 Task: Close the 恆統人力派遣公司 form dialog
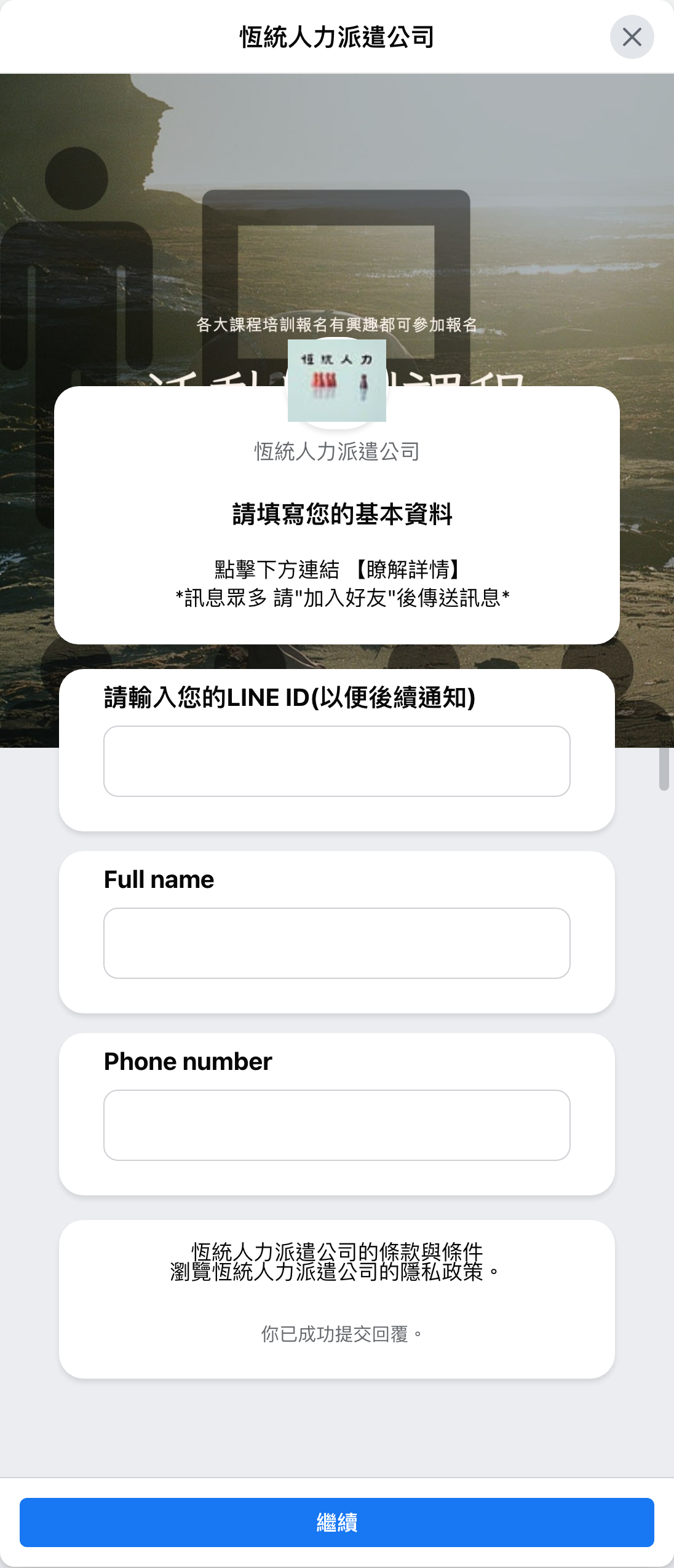[632, 38]
